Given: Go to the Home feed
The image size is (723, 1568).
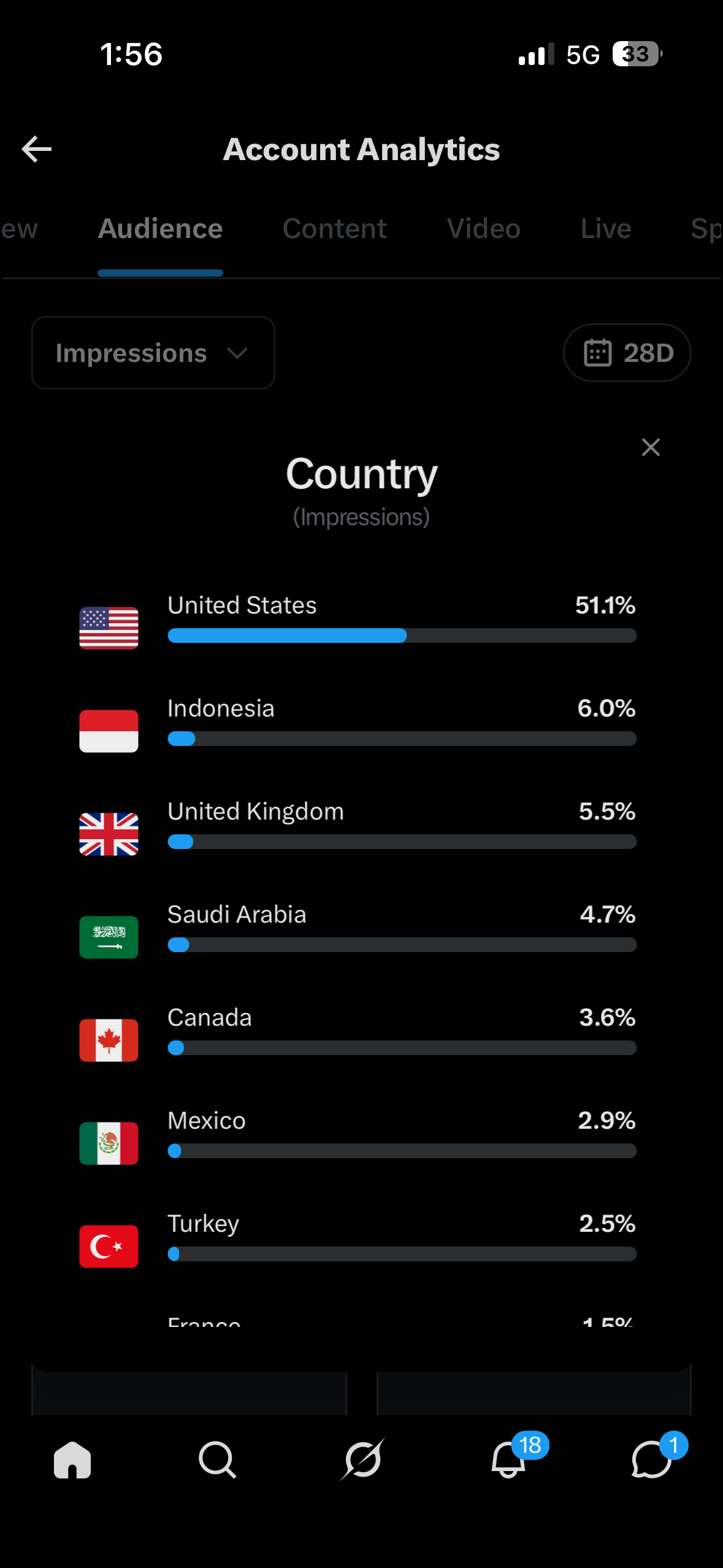Looking at the screenshot, I should (x=72, y=1459).
